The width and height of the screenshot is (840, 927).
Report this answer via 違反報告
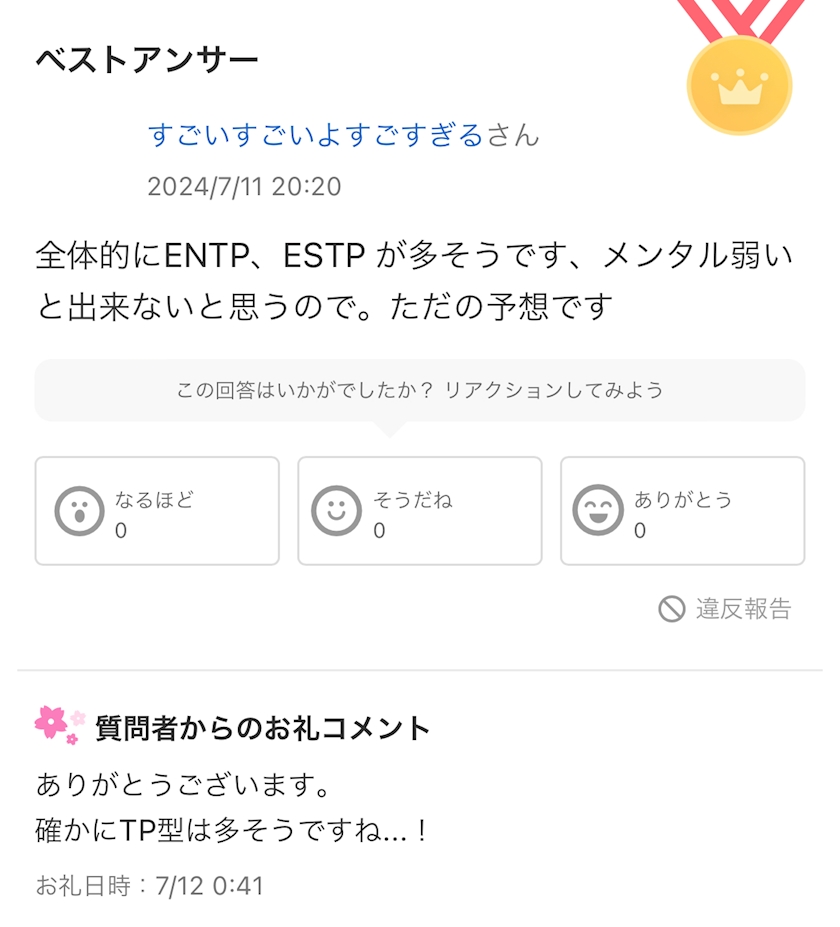coord(726,608)
